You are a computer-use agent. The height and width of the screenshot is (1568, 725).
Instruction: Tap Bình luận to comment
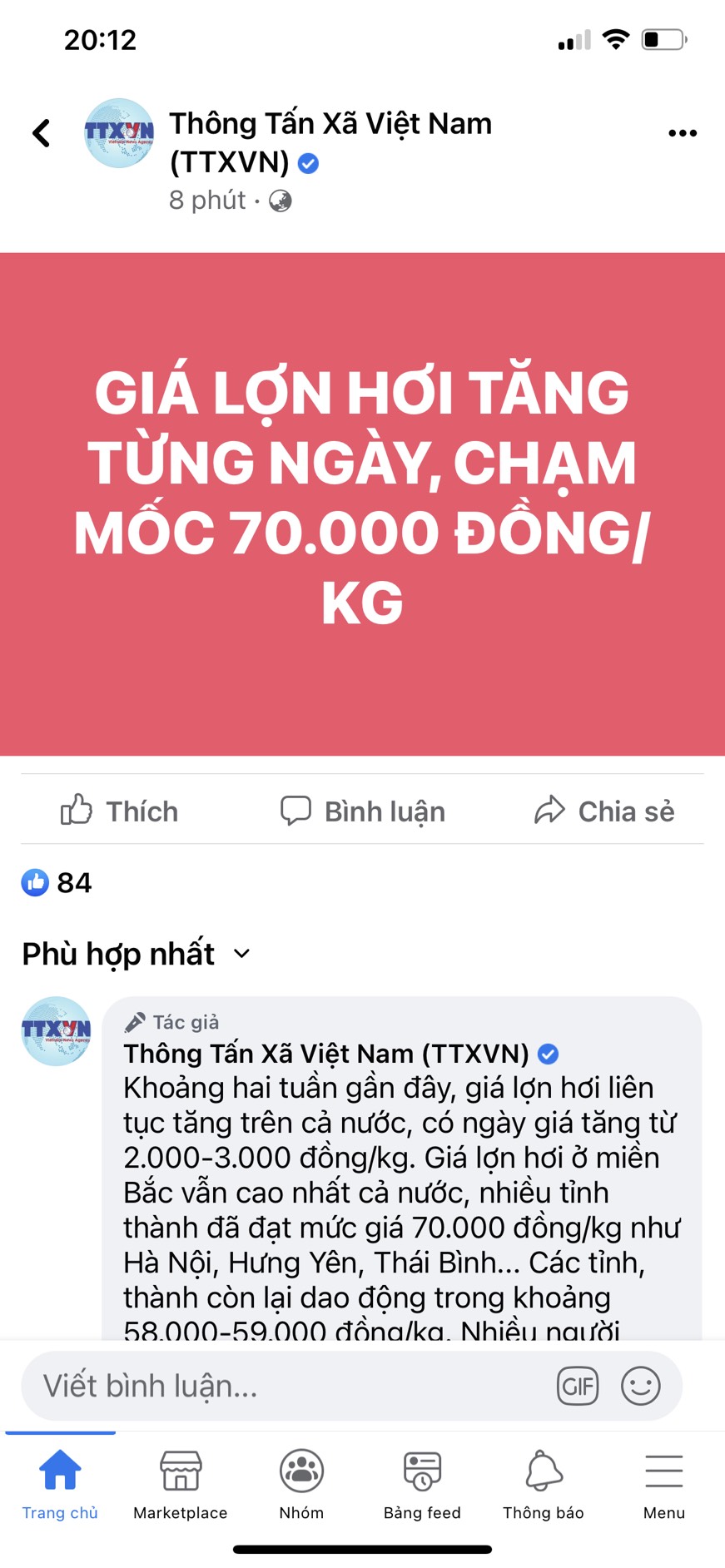pyautogui.click(x=363, y=811)
